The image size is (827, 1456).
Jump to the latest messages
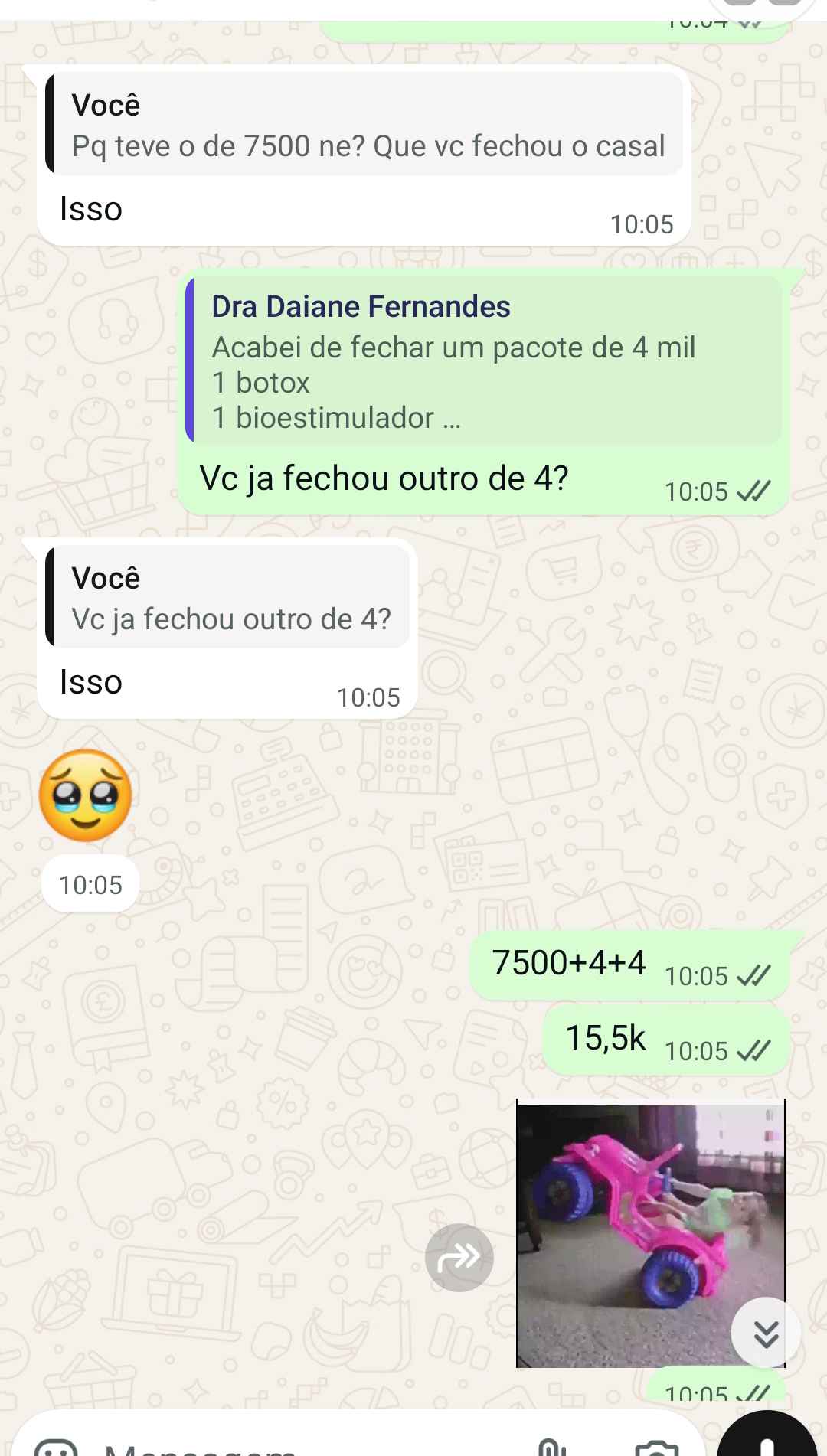click(766, 1333)
